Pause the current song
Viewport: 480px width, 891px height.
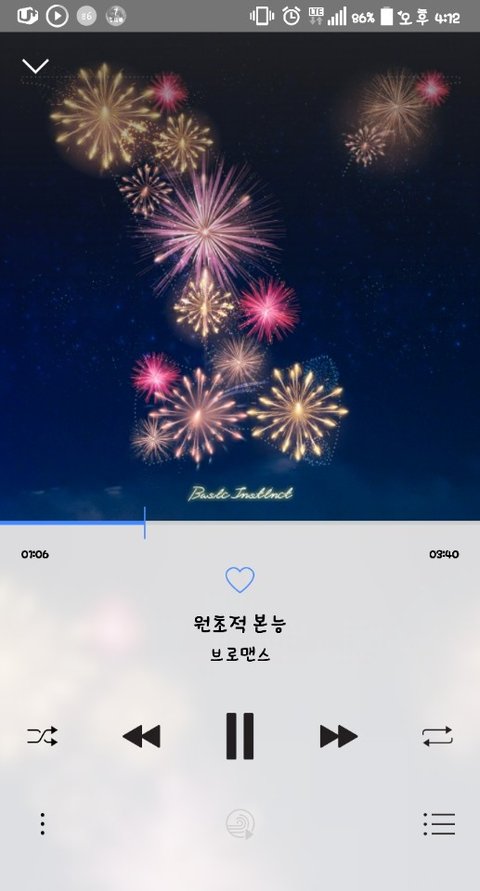coord(240,736)
